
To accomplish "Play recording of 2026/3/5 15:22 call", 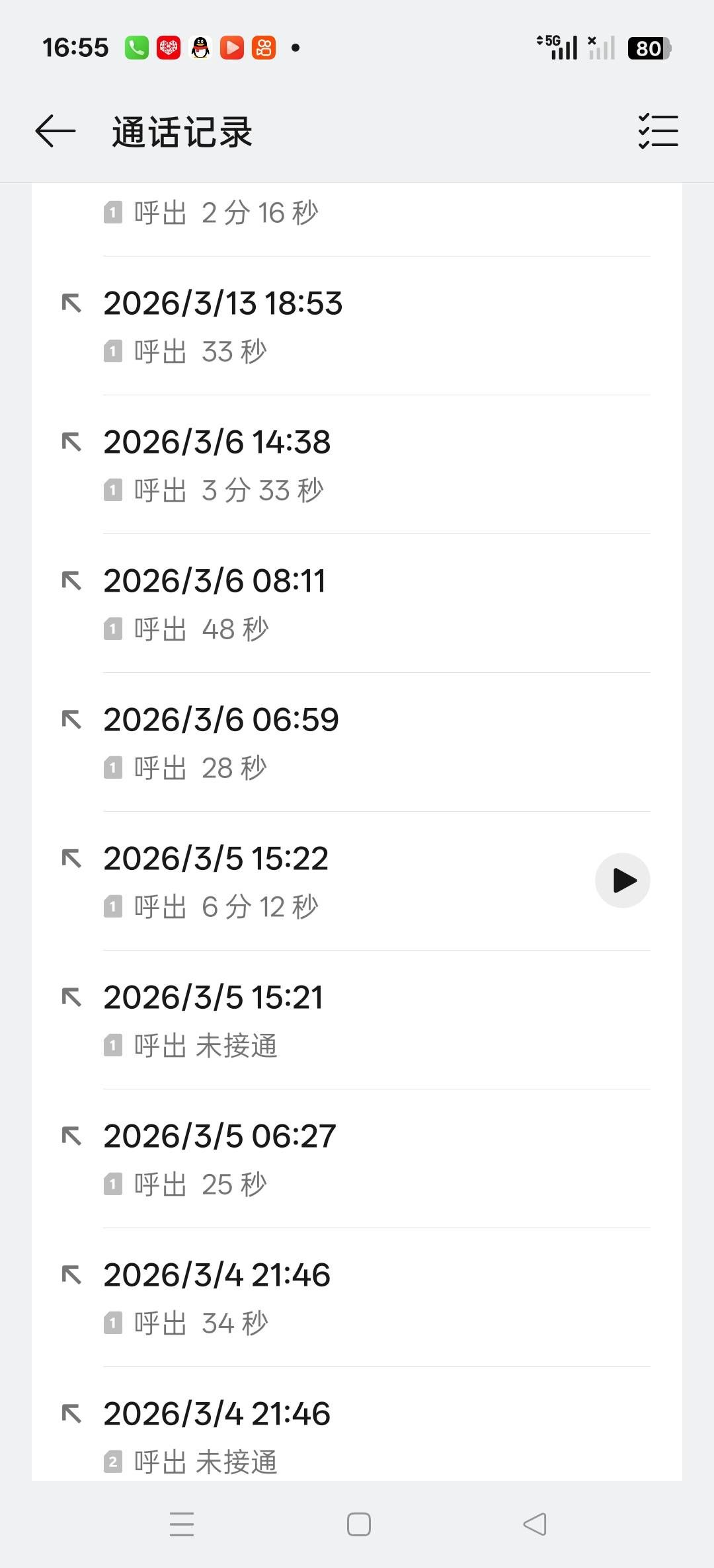I will [x=622, y=881].
